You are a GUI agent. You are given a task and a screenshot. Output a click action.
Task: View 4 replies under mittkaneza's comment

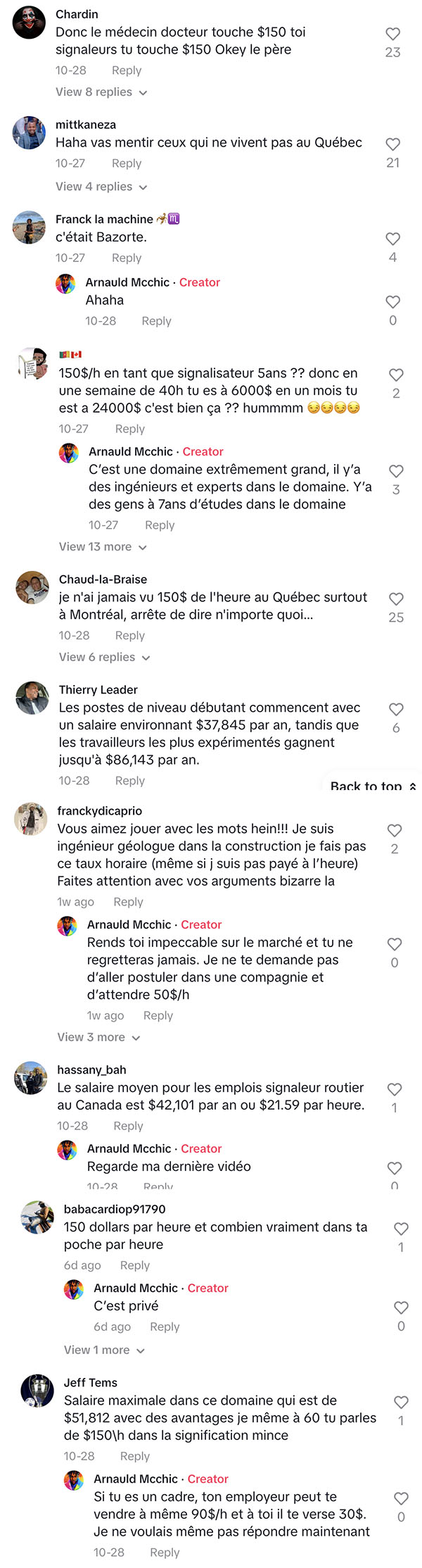point(101,187)
